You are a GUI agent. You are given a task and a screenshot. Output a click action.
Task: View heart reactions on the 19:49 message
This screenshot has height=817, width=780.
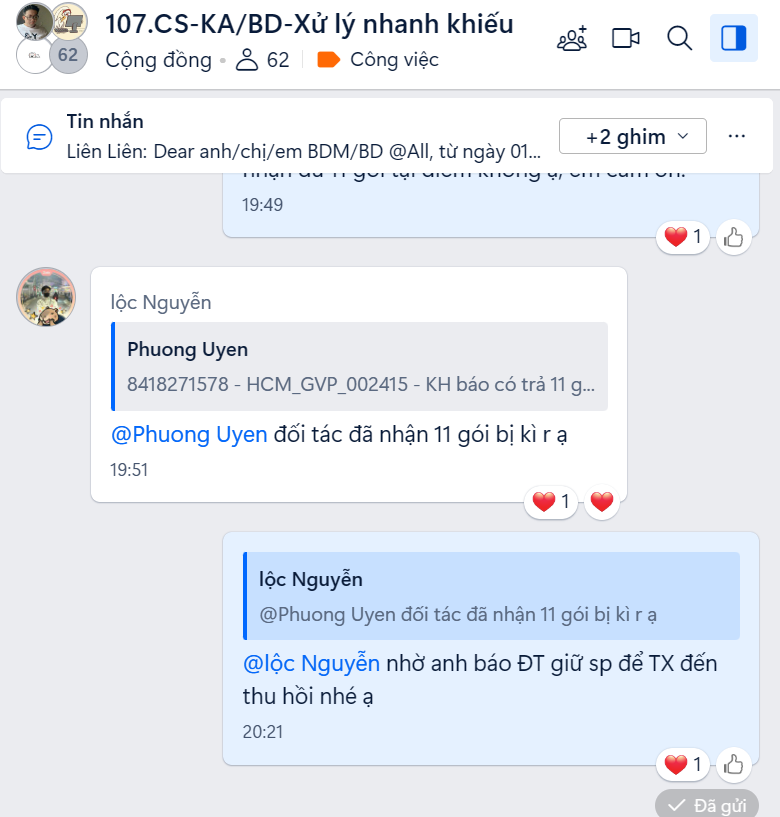[683, 238]
